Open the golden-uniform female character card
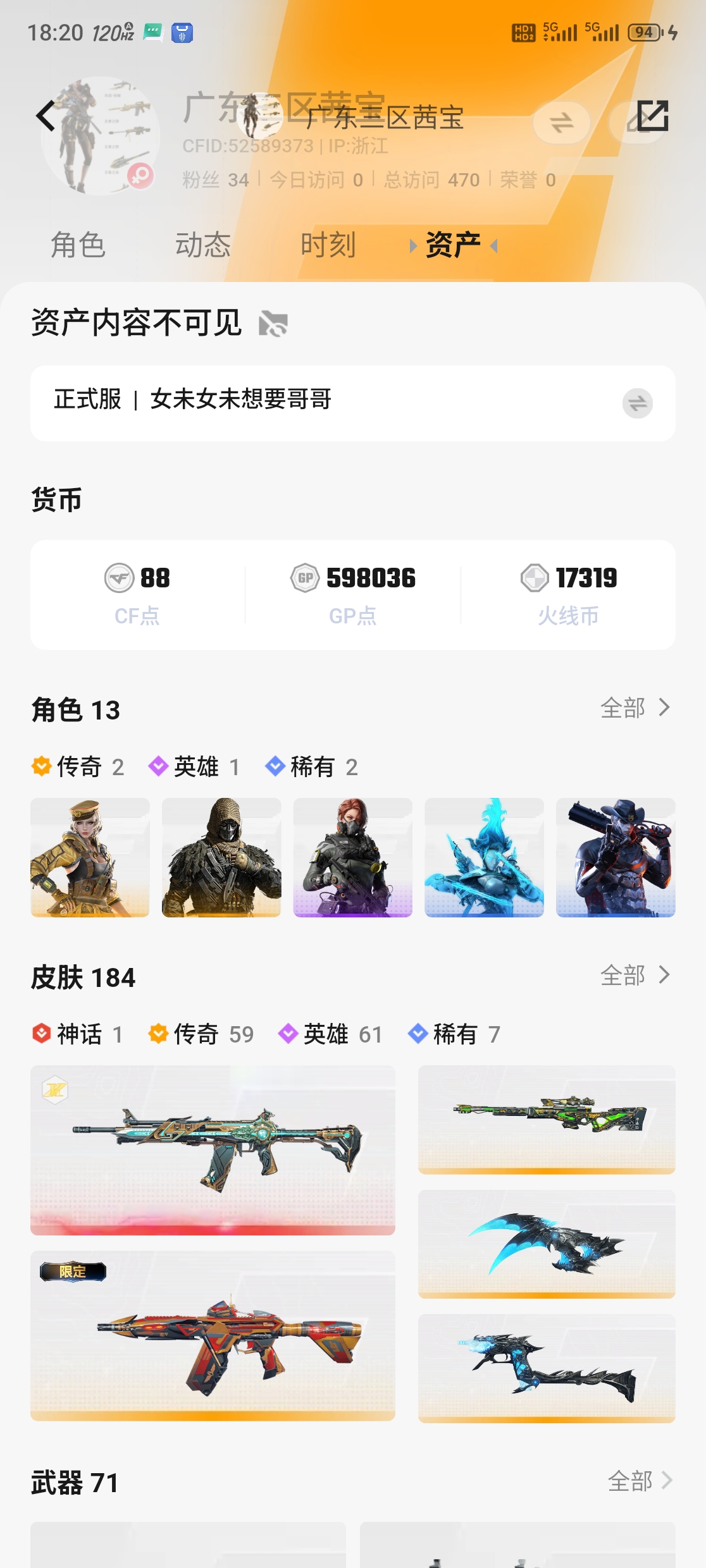Viewport: 706px width, 1568px height. pos(90,857)
